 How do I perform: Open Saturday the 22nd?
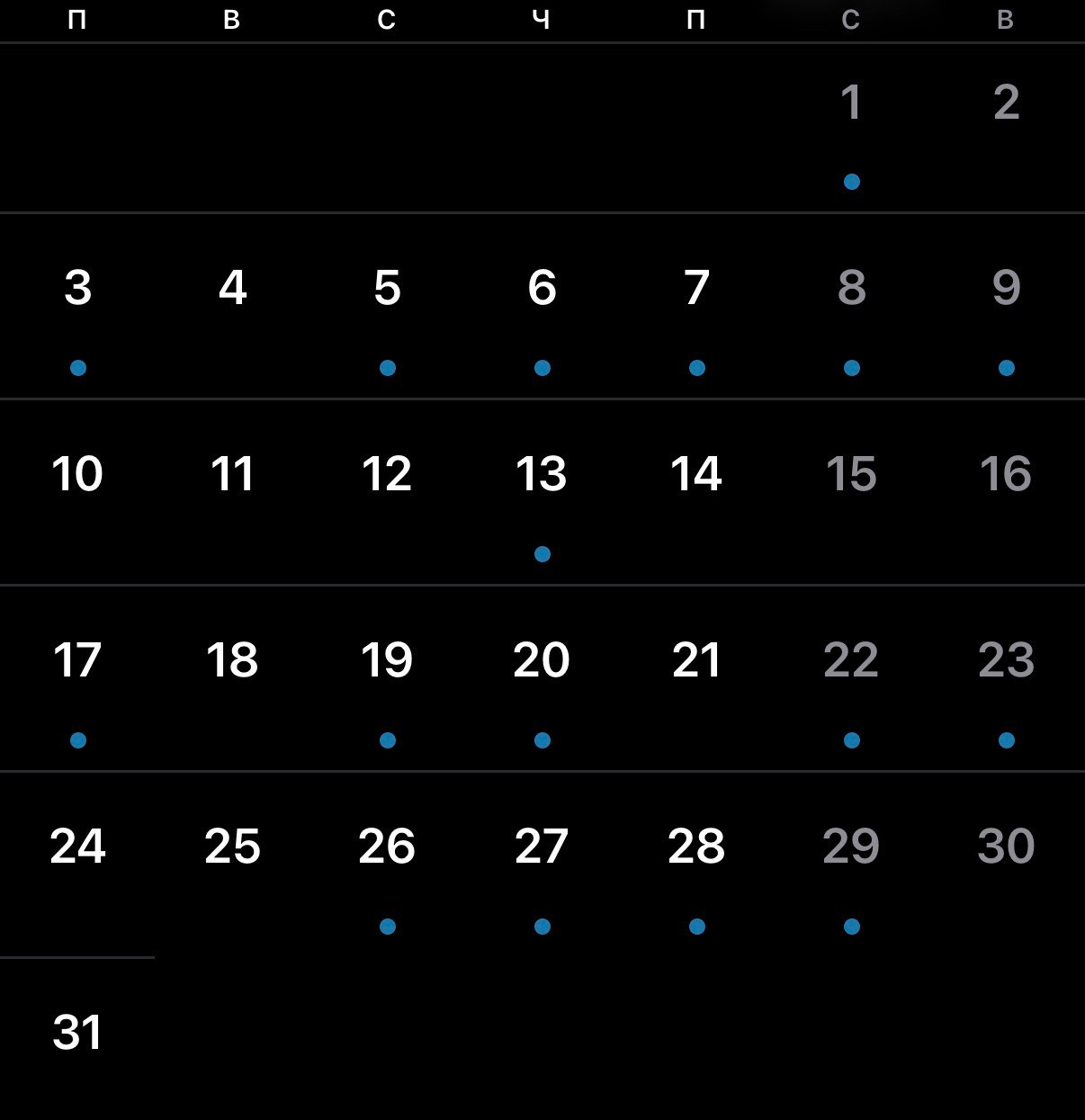tap(851, 660)
